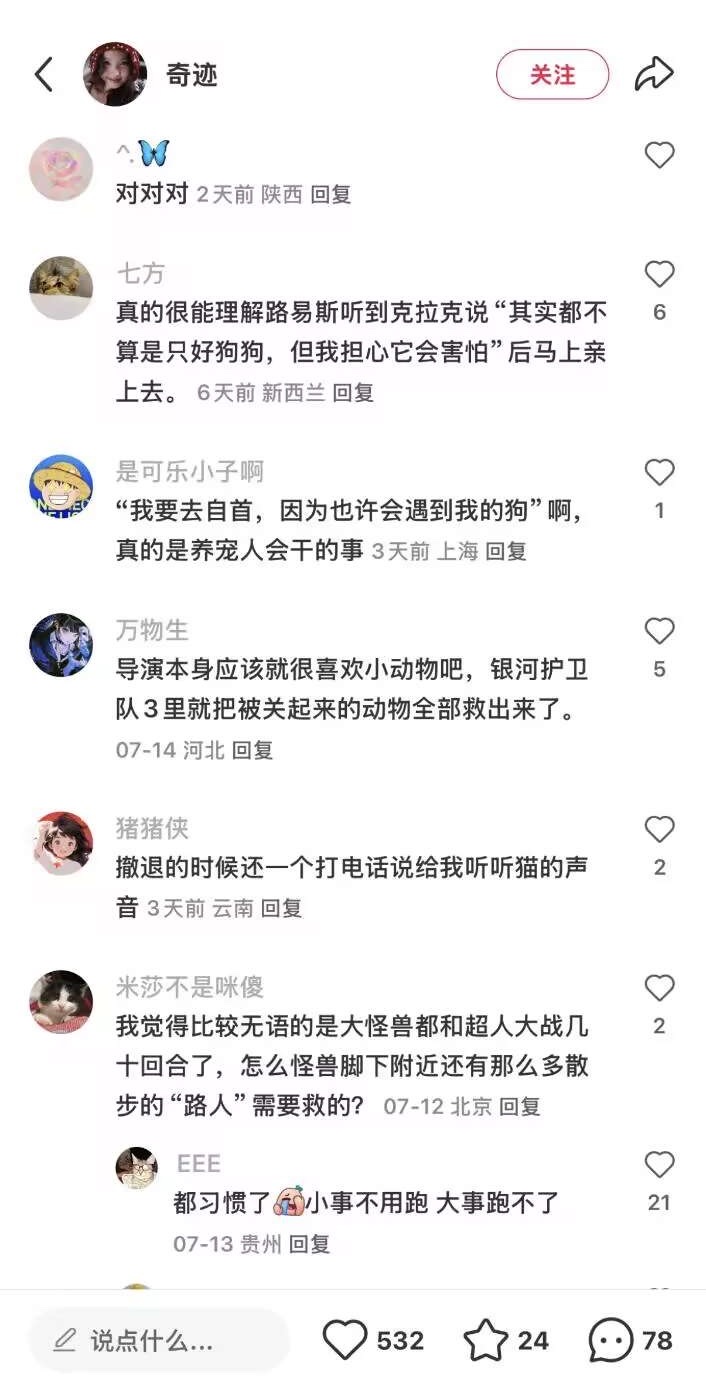
Task: Share this post via the arrow icon
Action: click(x=654, y=74)
